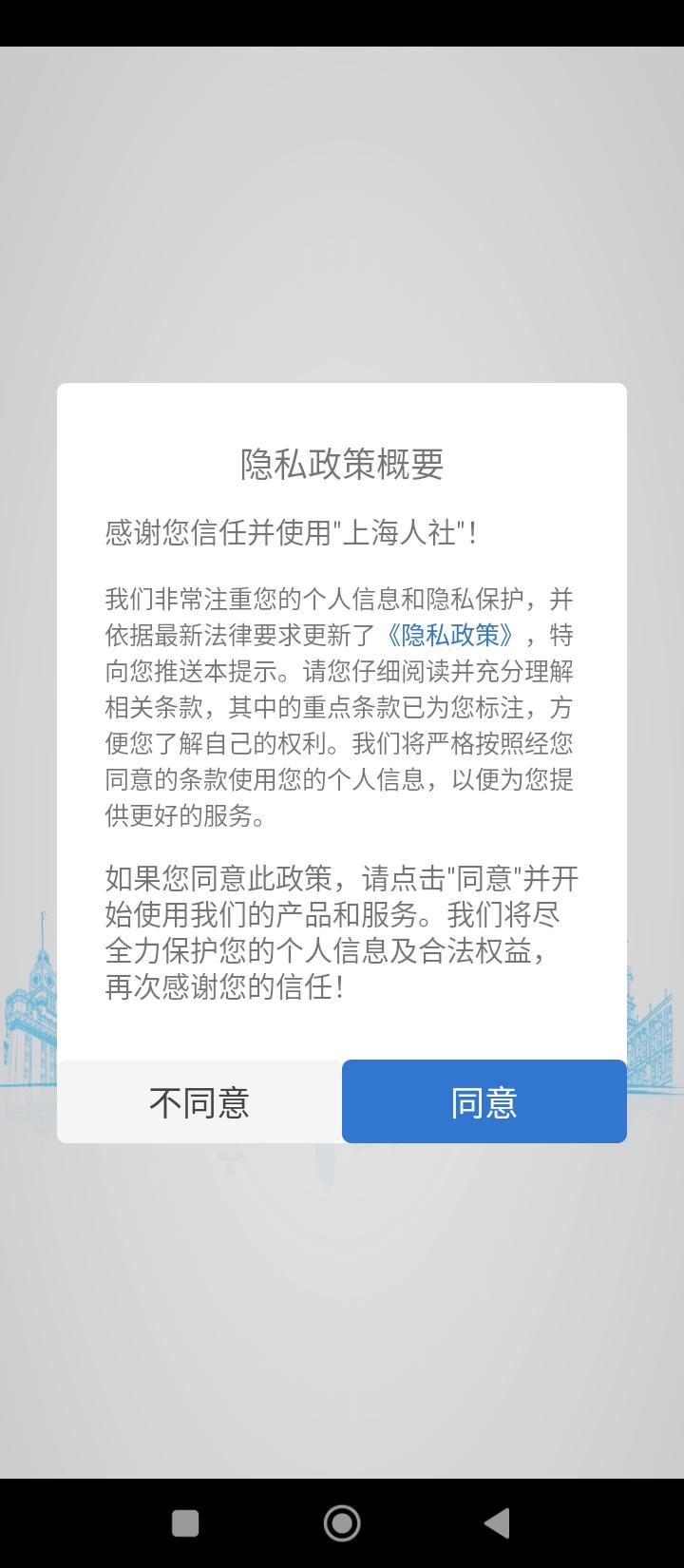Tap the Android navigation bar home button
Screen dimensions: 684x1568
342,1520
